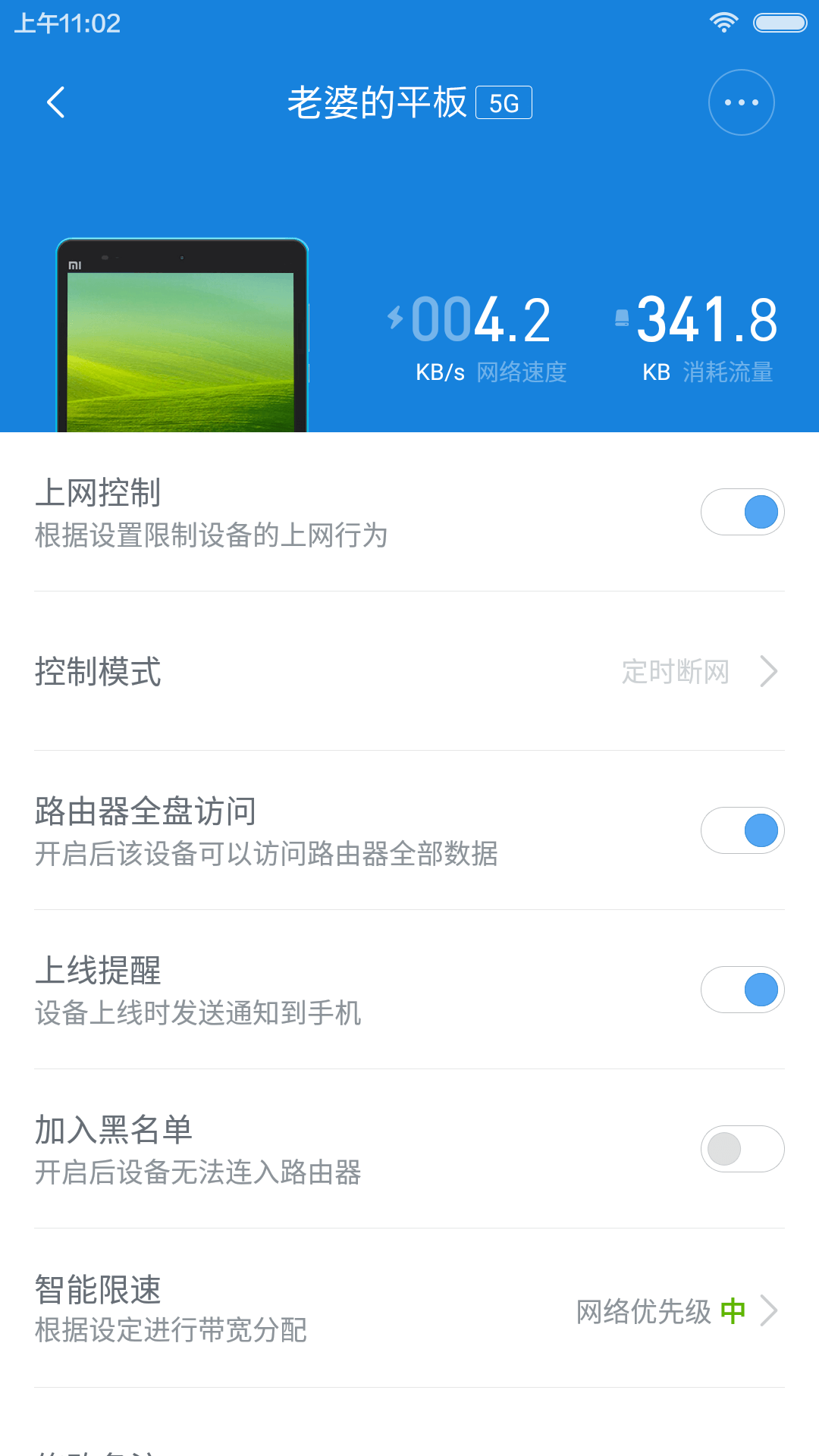819x1456 pixels.
Task: Open 智能限速 network priority settings
Action: pos(409,1310)
